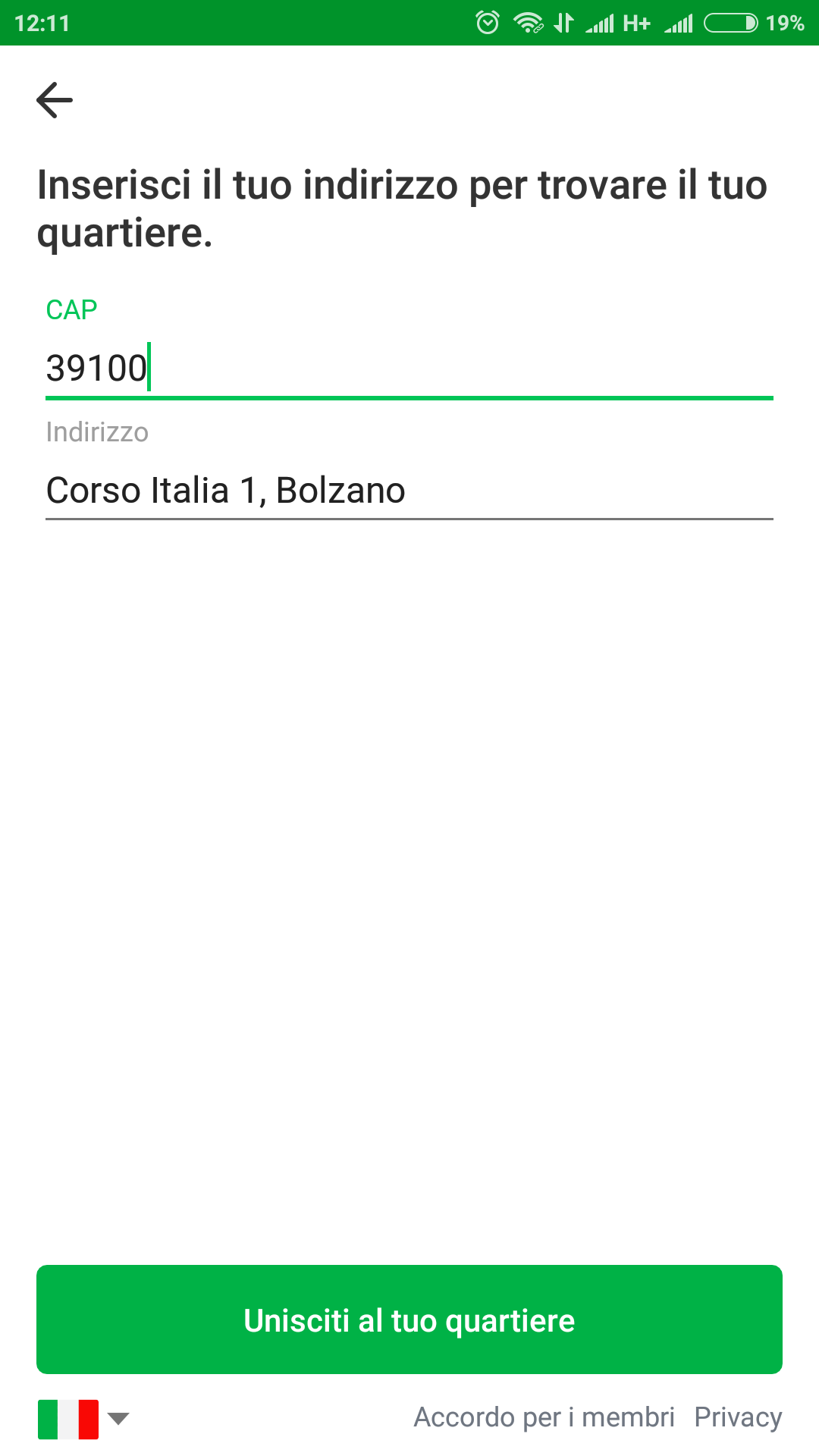This screenshot has width=819, height=1456.
Task: Tap Unisciti al tuo quartiere button
Action: [x=409, y=1319]
